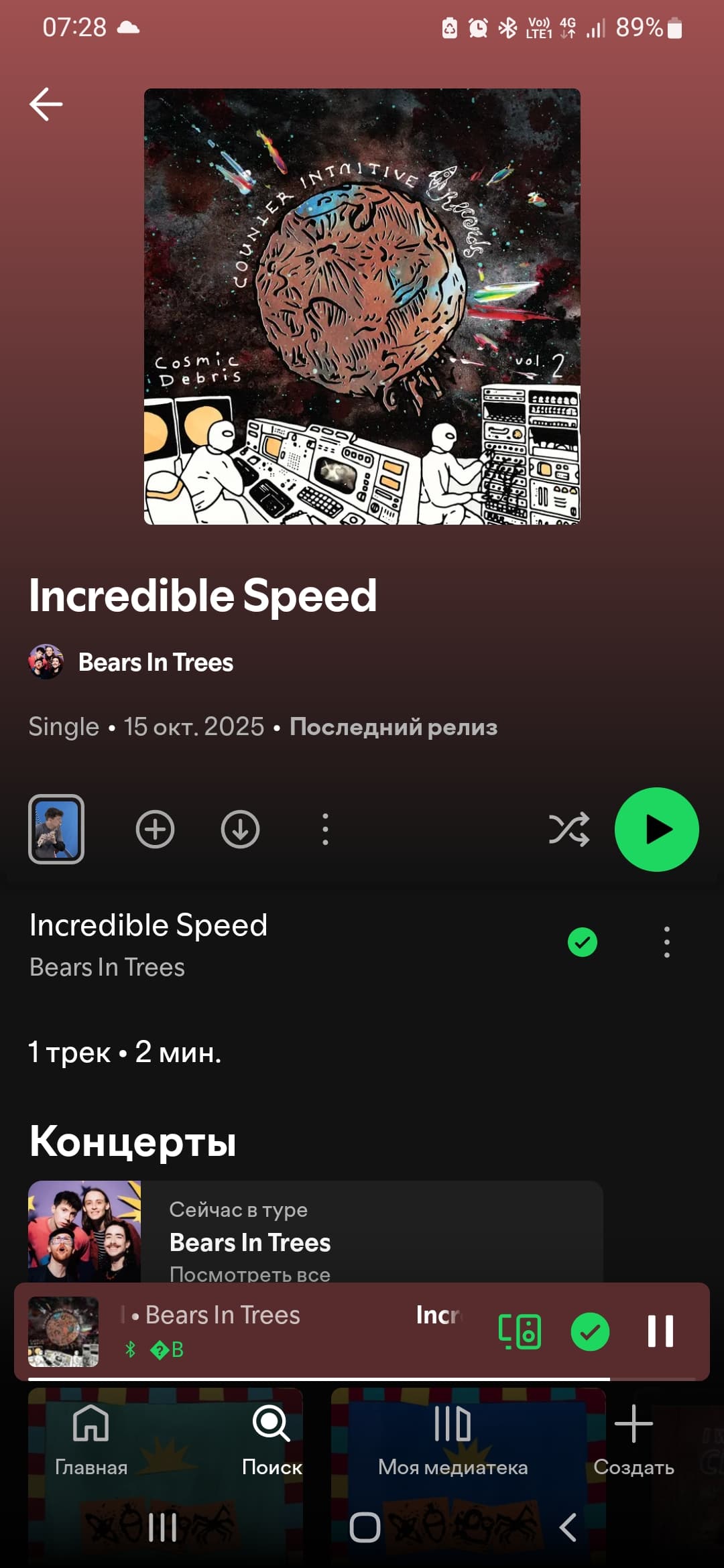Play the single with the green button
This screenshot has width=724, height=1568.
tap(656, 830)
